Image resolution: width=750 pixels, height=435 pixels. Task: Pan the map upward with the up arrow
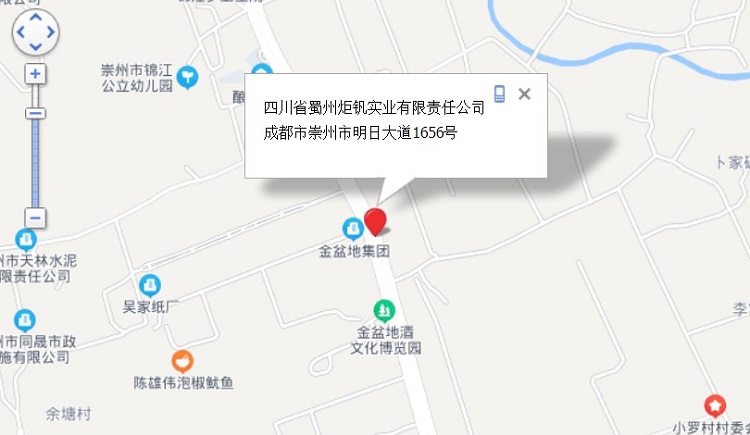point(35,19)
